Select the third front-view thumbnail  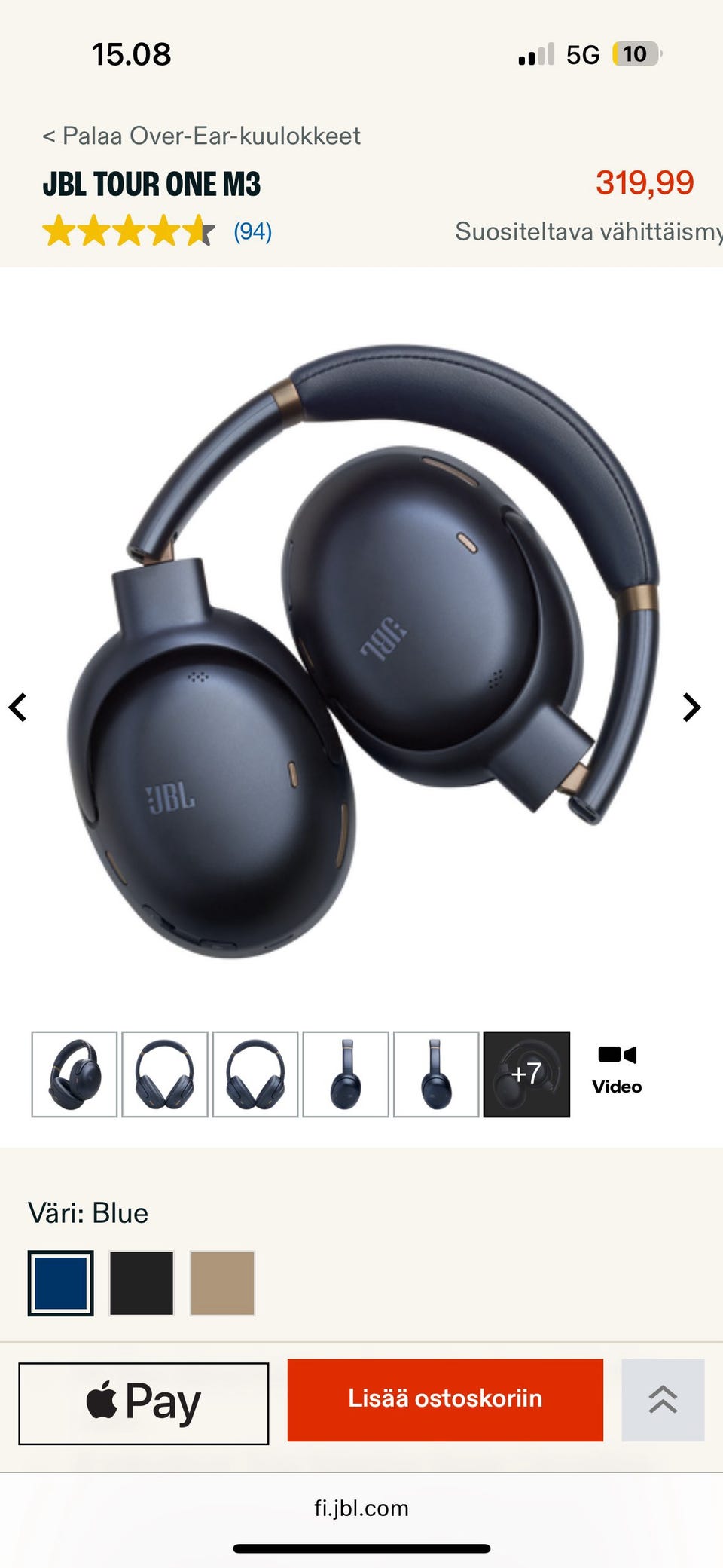click(x=255, y=1074)
